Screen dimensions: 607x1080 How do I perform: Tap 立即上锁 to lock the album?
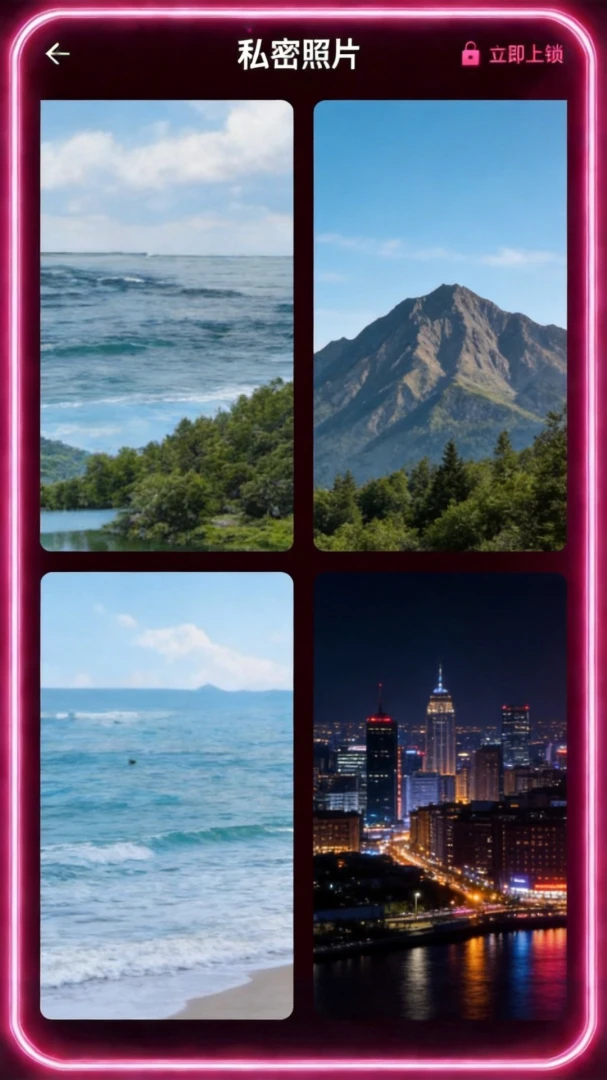tap(512, 54)
